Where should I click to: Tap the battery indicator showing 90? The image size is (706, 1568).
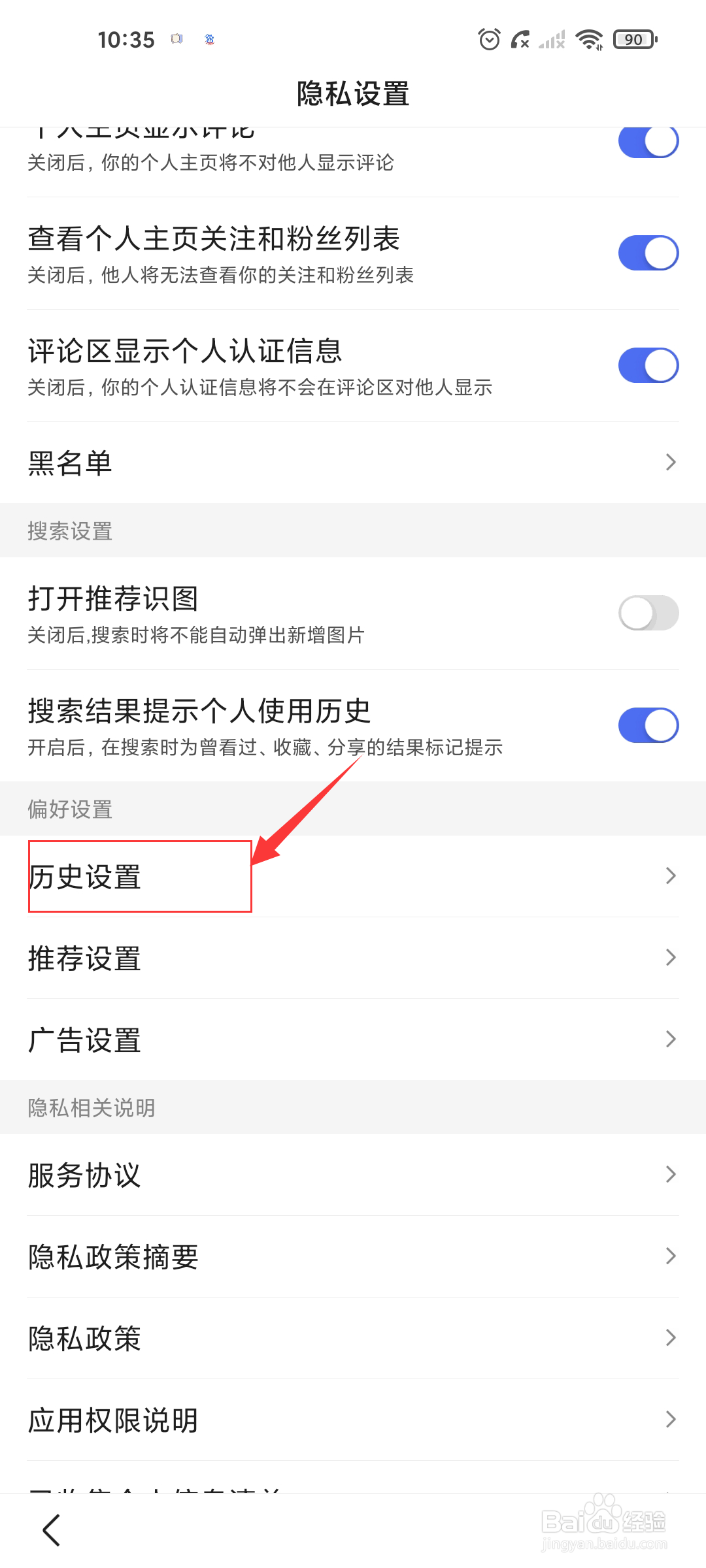[631, 39]
